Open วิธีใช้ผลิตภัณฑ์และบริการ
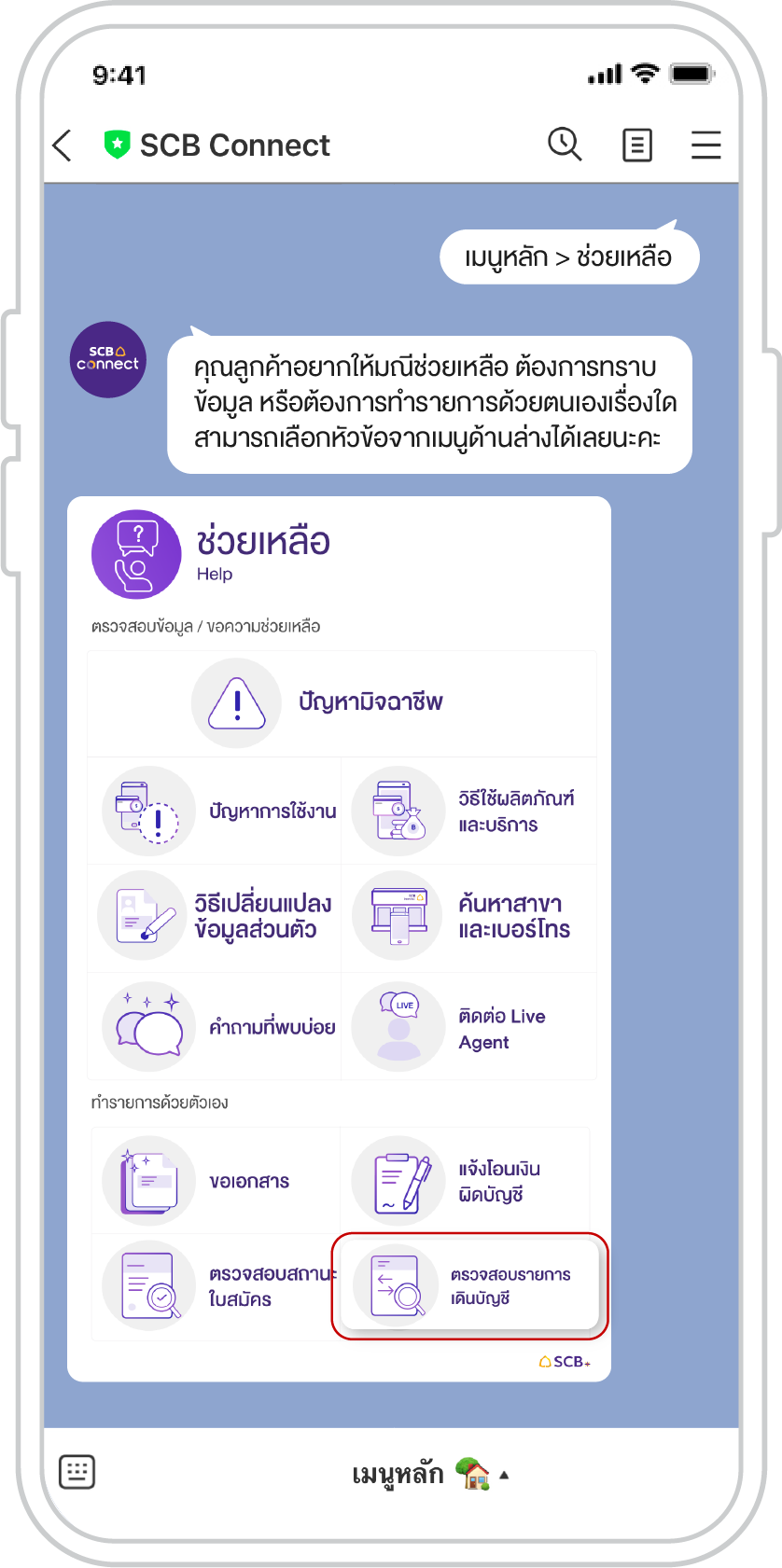Viewport: 782px width, 1568px height. (468, 811)
